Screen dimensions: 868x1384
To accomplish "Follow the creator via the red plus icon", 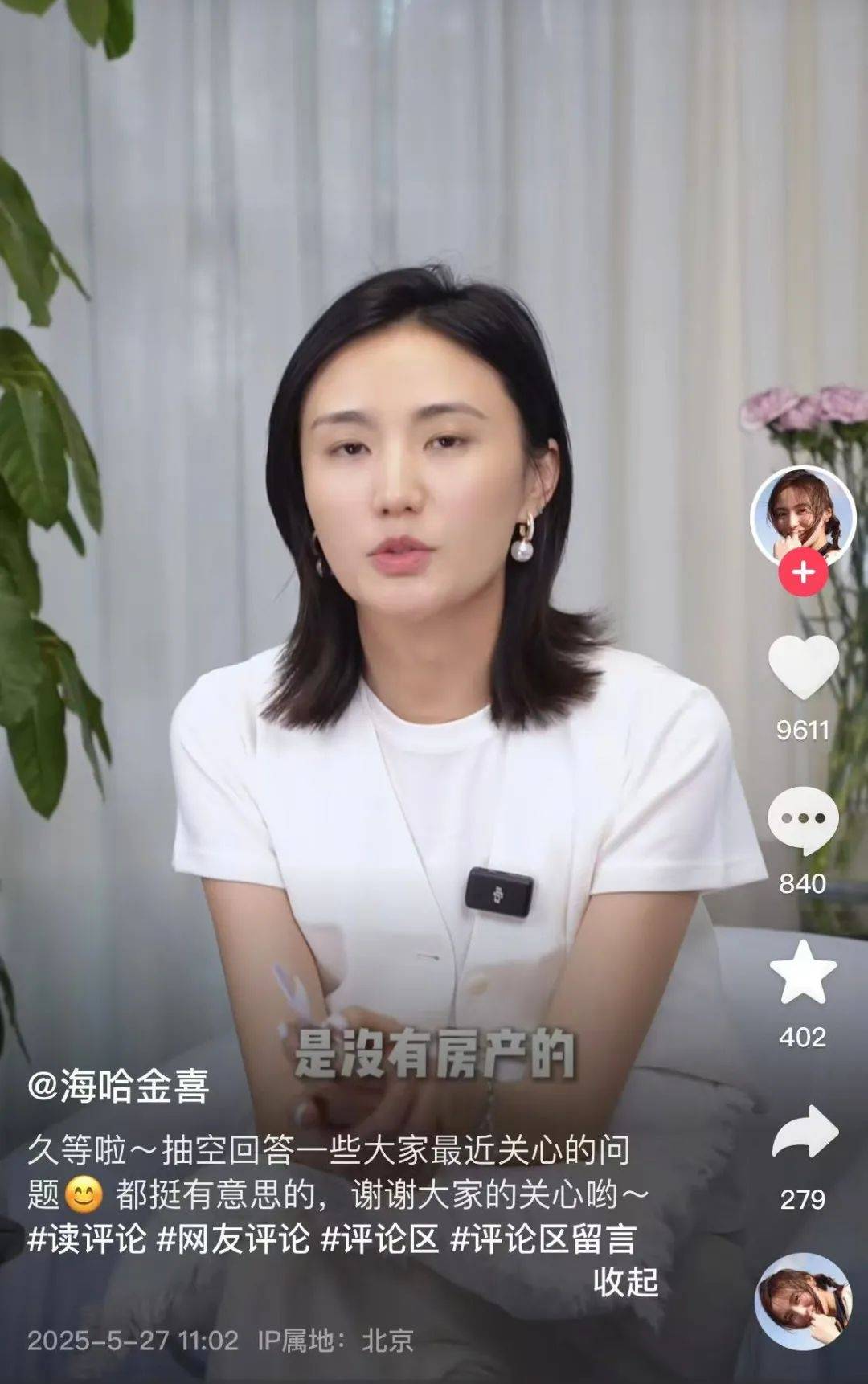I will (x=804, y=571).
